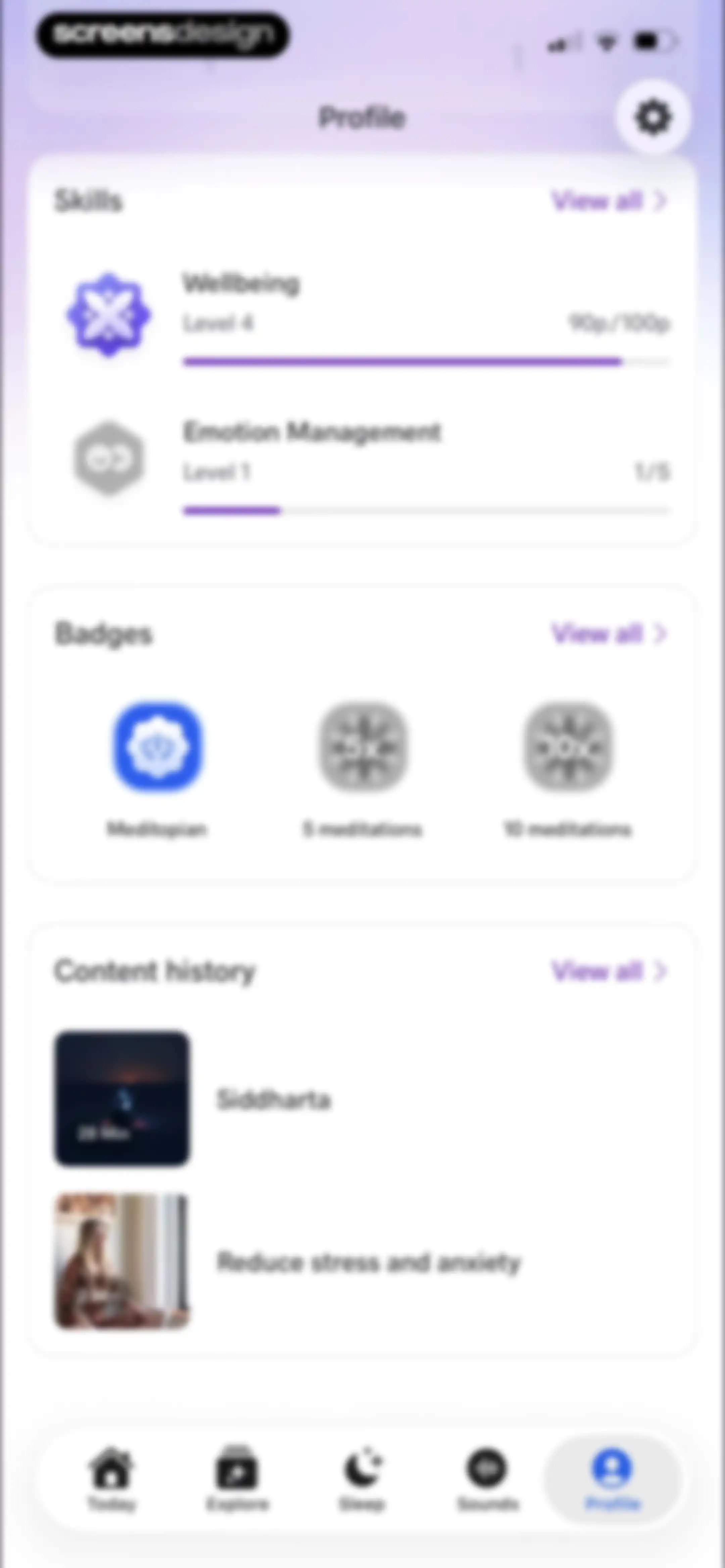Select the Profile tab
Viewport: 725px width, 1568px height.
[612, 1478]
